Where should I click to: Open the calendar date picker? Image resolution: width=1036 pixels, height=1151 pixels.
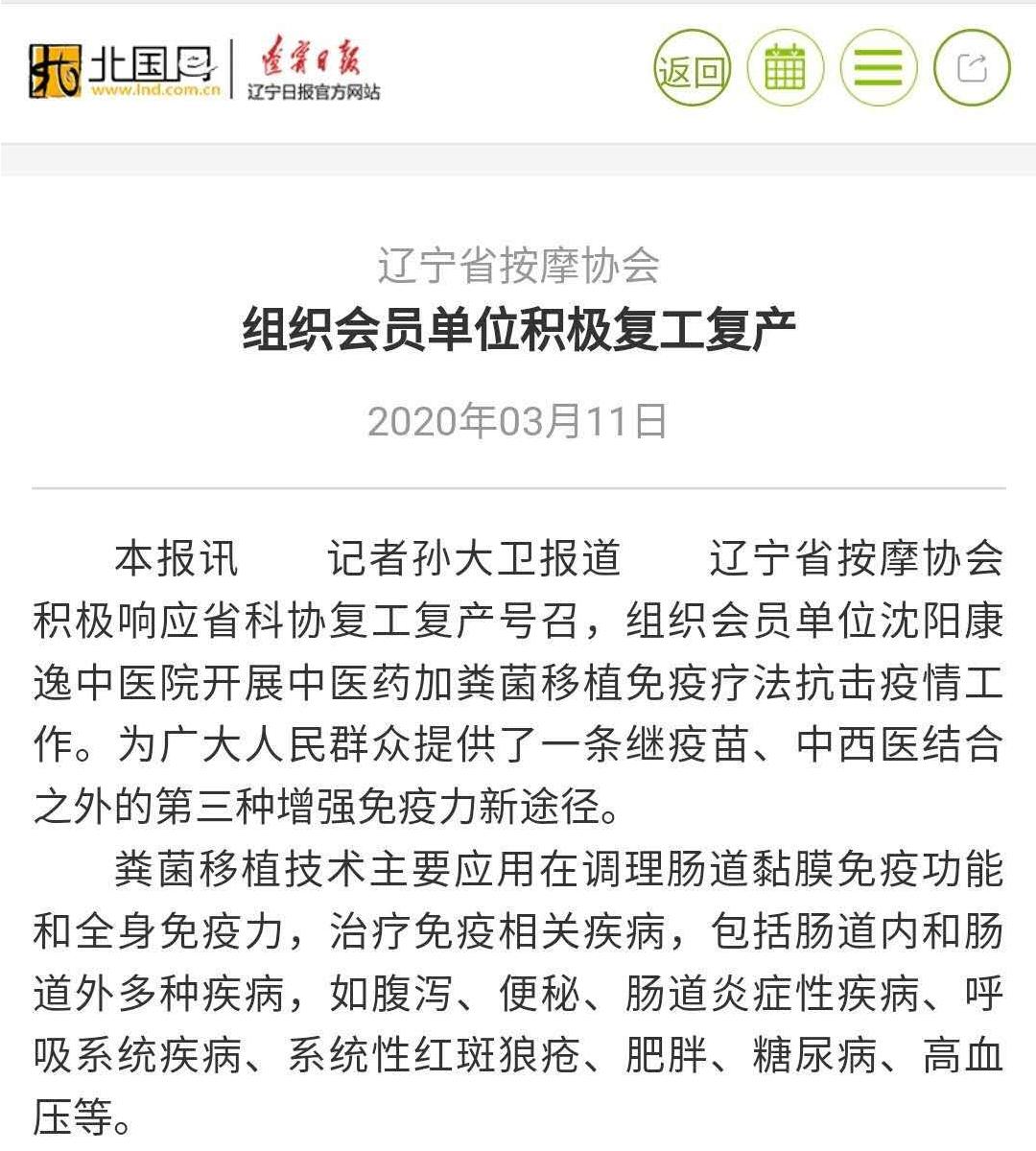click(785, 69)
